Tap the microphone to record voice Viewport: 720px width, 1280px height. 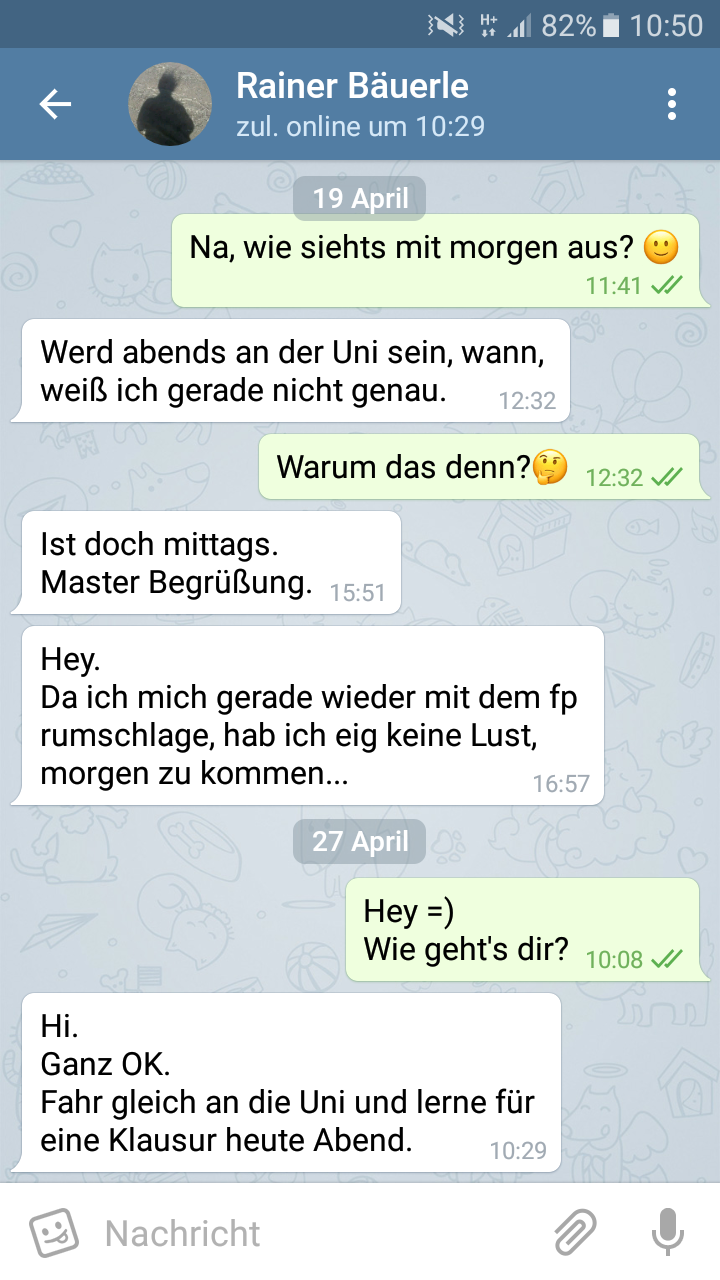(667, 1232)
